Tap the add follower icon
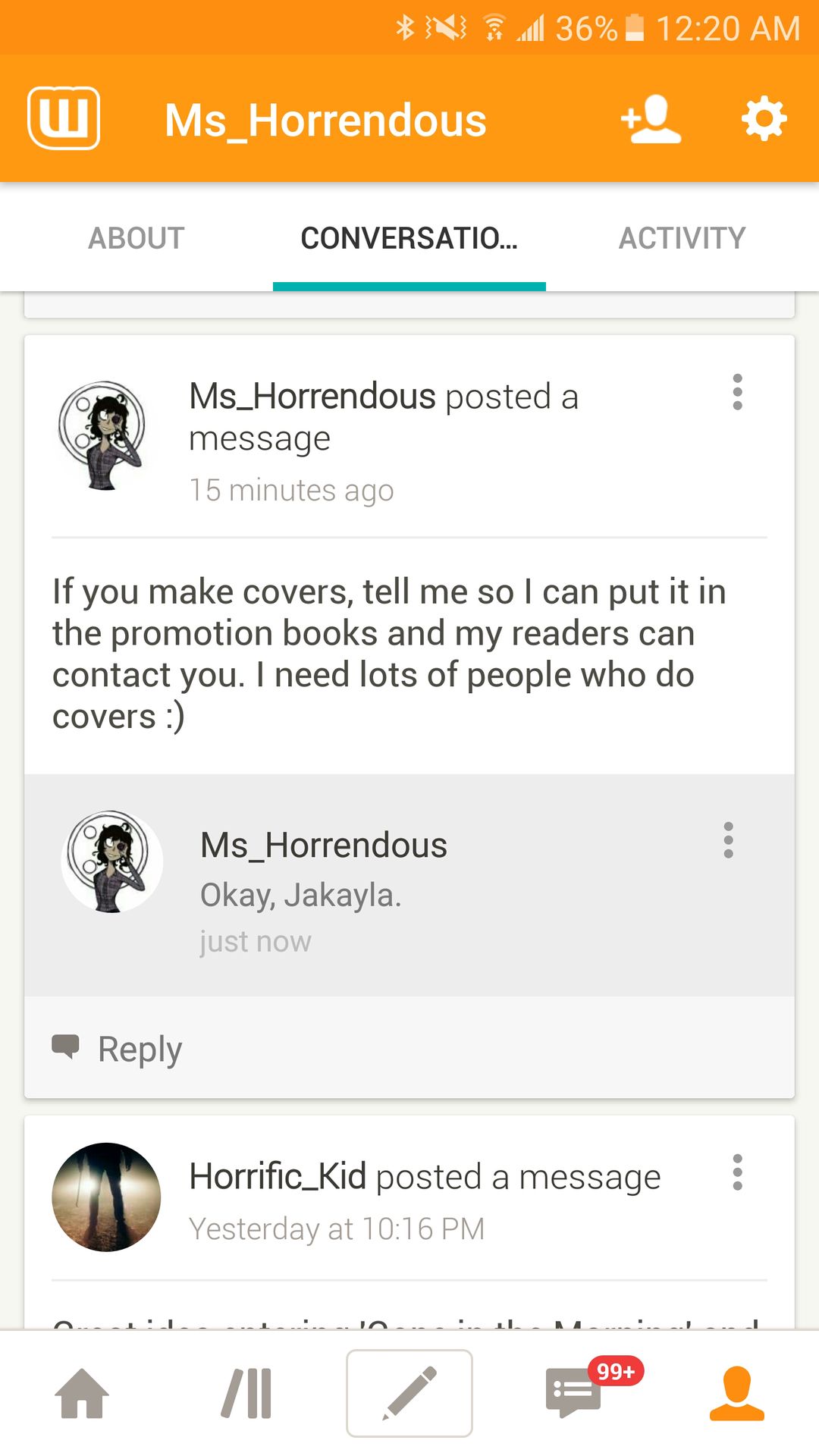The height and width of the screenshot is (1456, 819). click(x=651, y=119)
